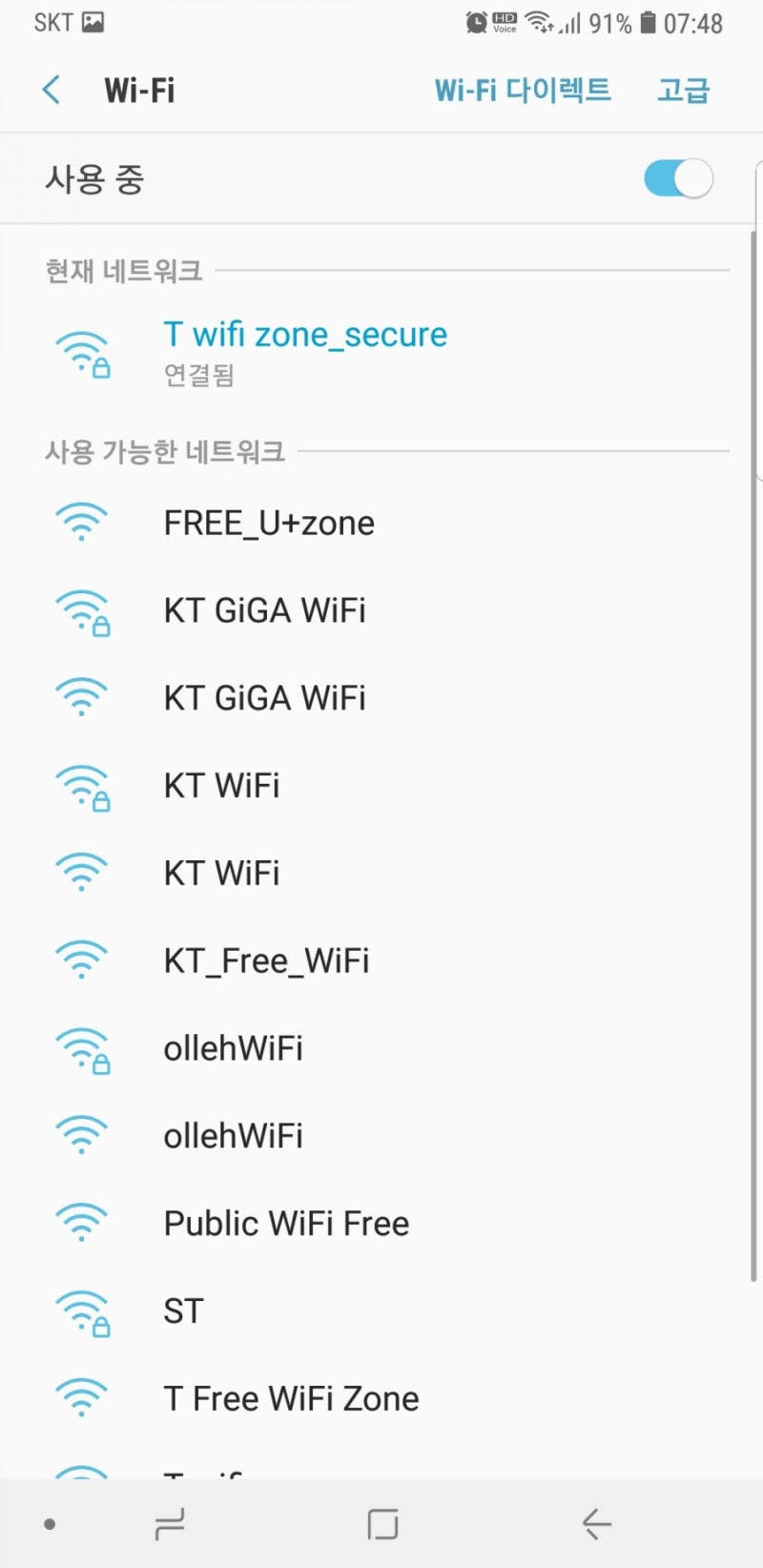Open the 고급 advanced settings
The image size is (763, 1568).
683,90
